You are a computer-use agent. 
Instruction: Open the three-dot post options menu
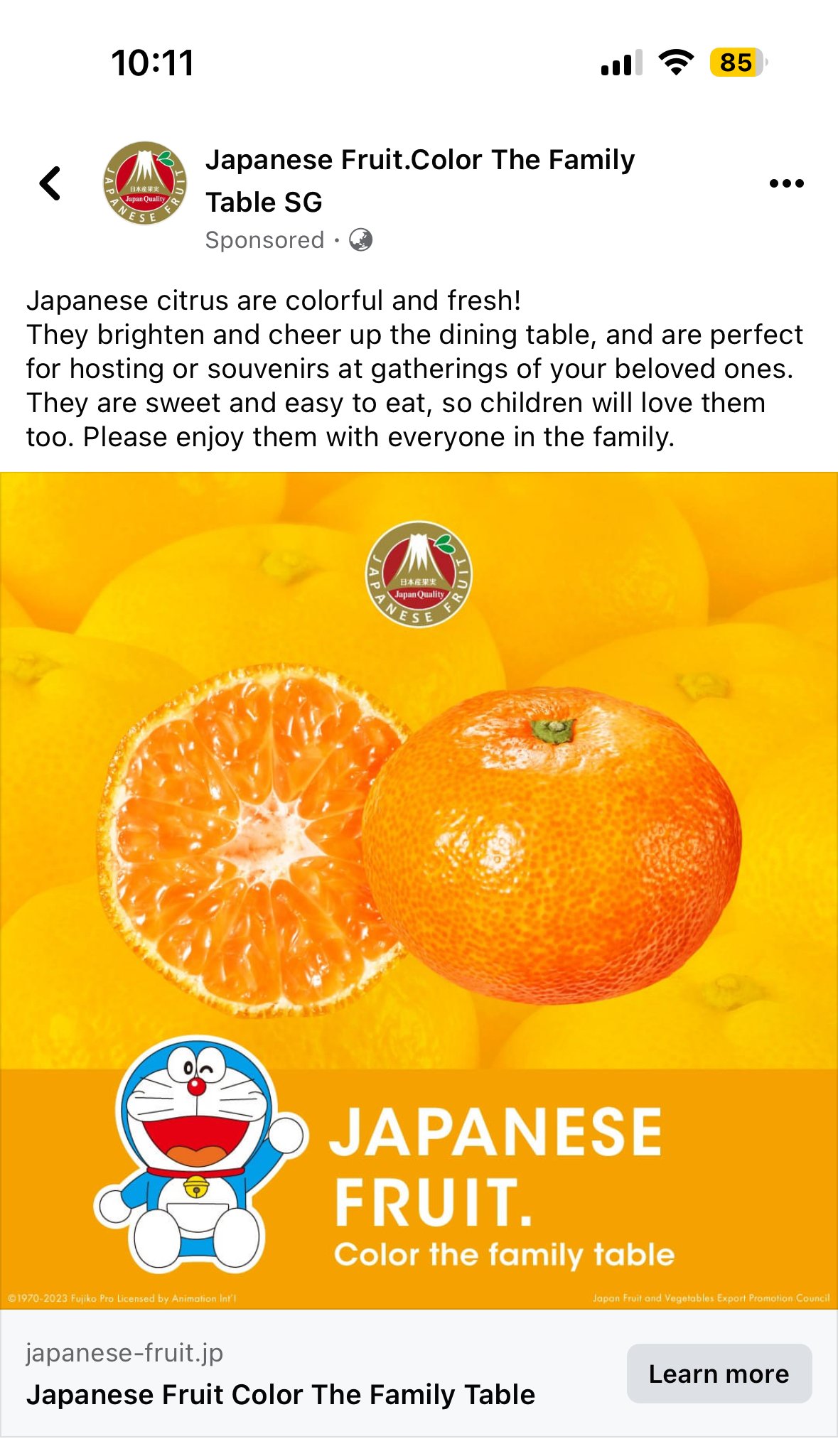(786, 183)
